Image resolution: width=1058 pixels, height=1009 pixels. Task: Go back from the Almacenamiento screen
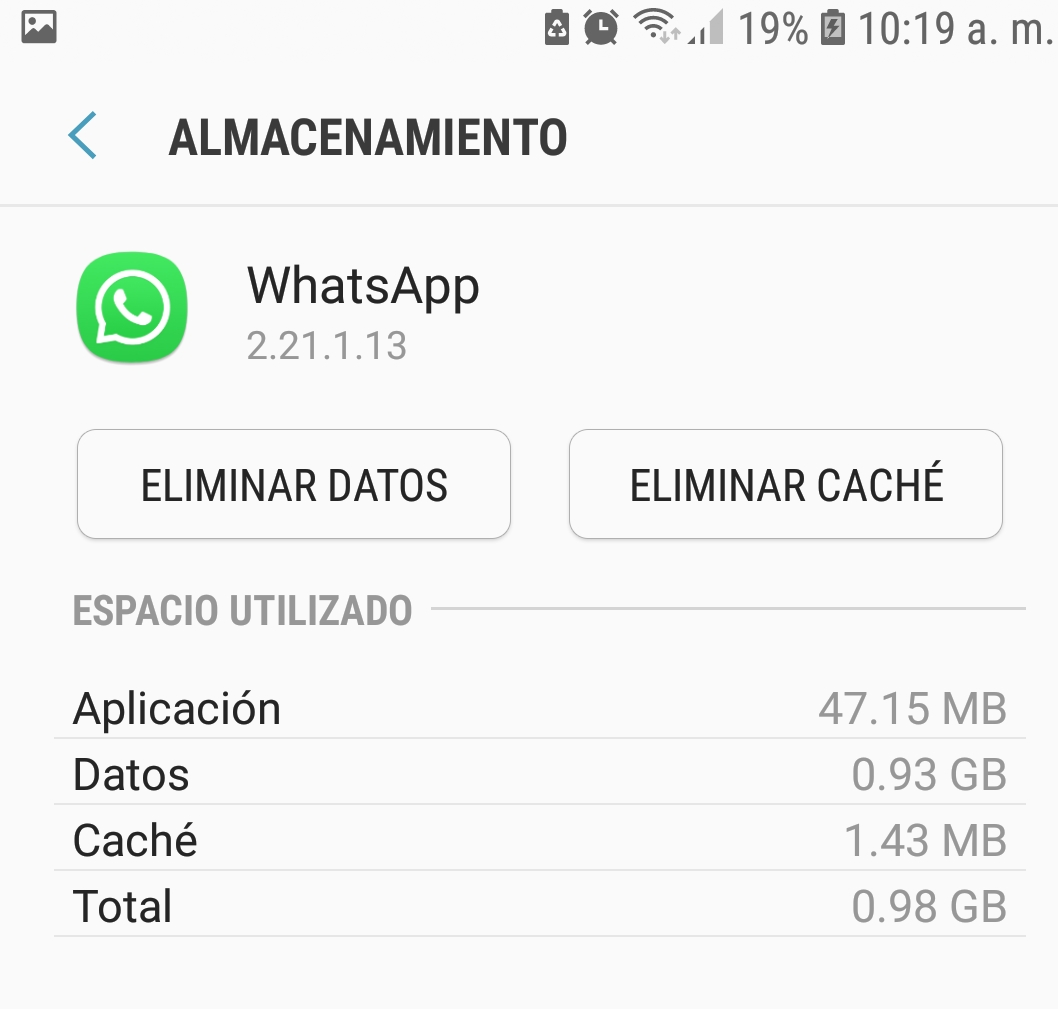click(83, 136)
